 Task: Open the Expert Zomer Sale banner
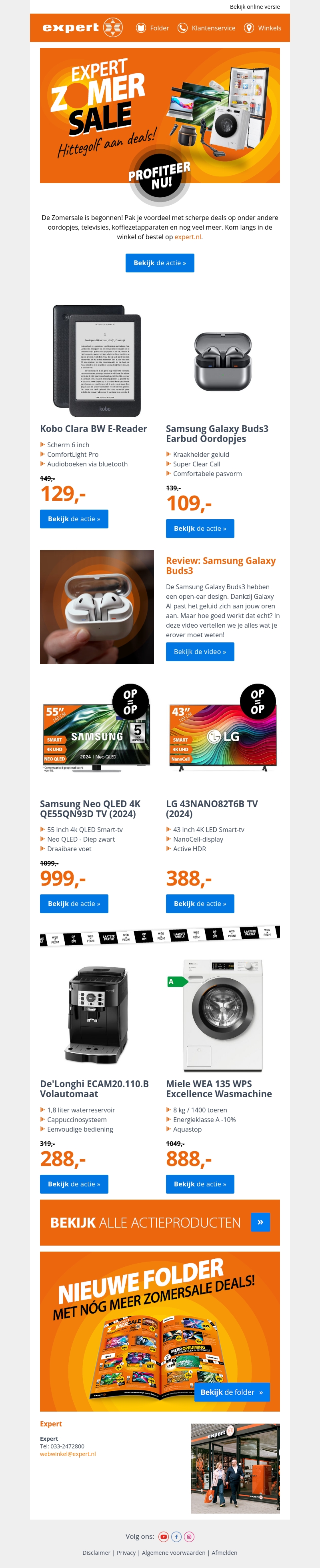pyautogui.click(x=159, y=116)
